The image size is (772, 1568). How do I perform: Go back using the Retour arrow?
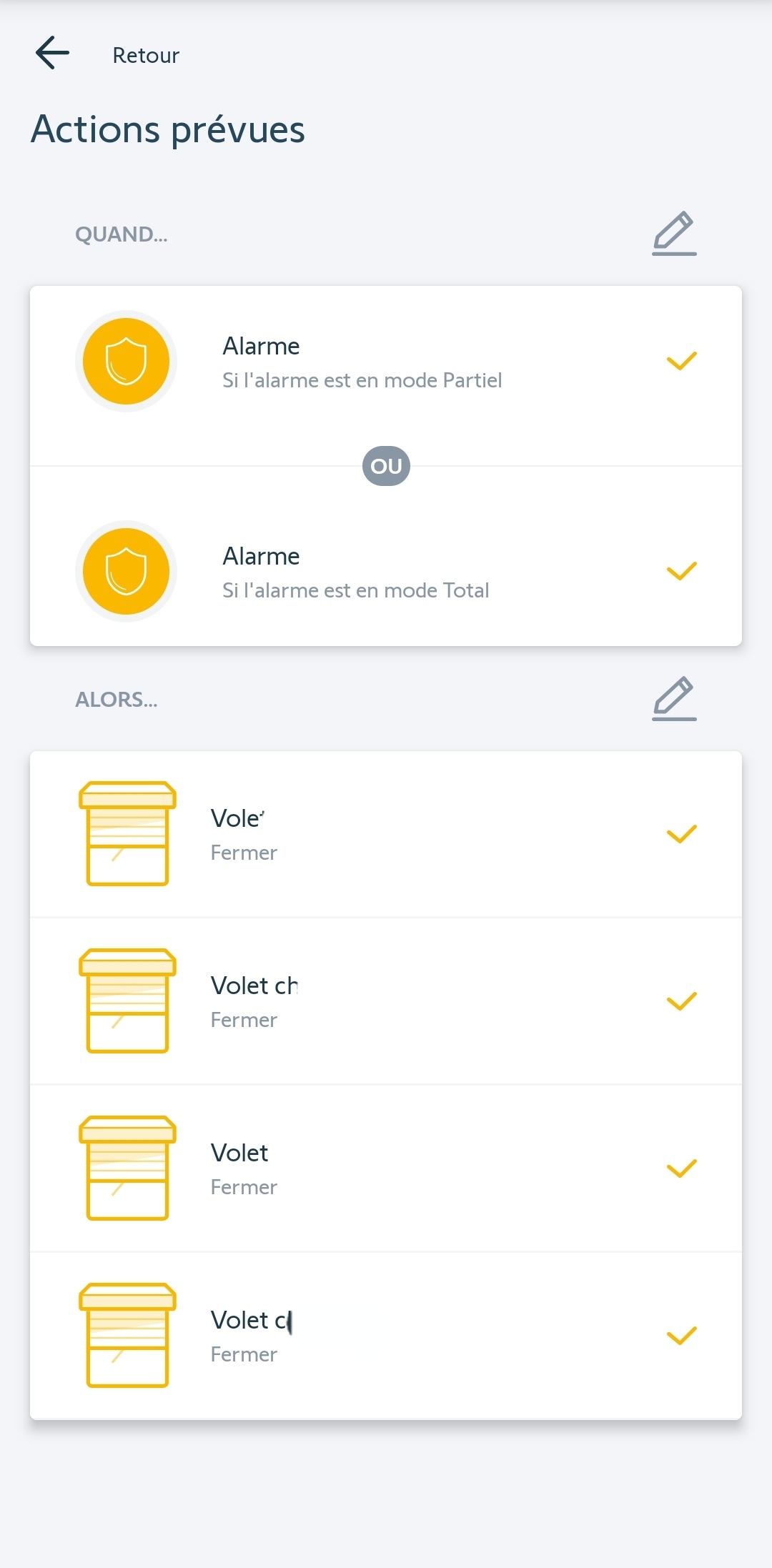pyautogui.click(x=53, y=54)
